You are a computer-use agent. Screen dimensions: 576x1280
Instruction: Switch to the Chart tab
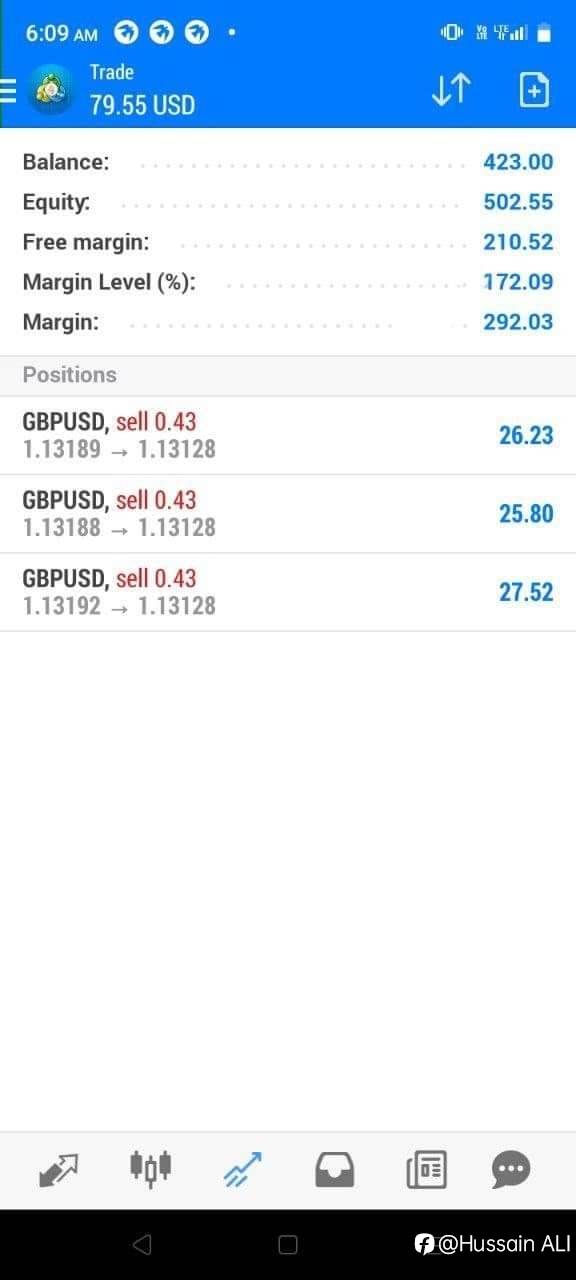[x=150, y=1168]
